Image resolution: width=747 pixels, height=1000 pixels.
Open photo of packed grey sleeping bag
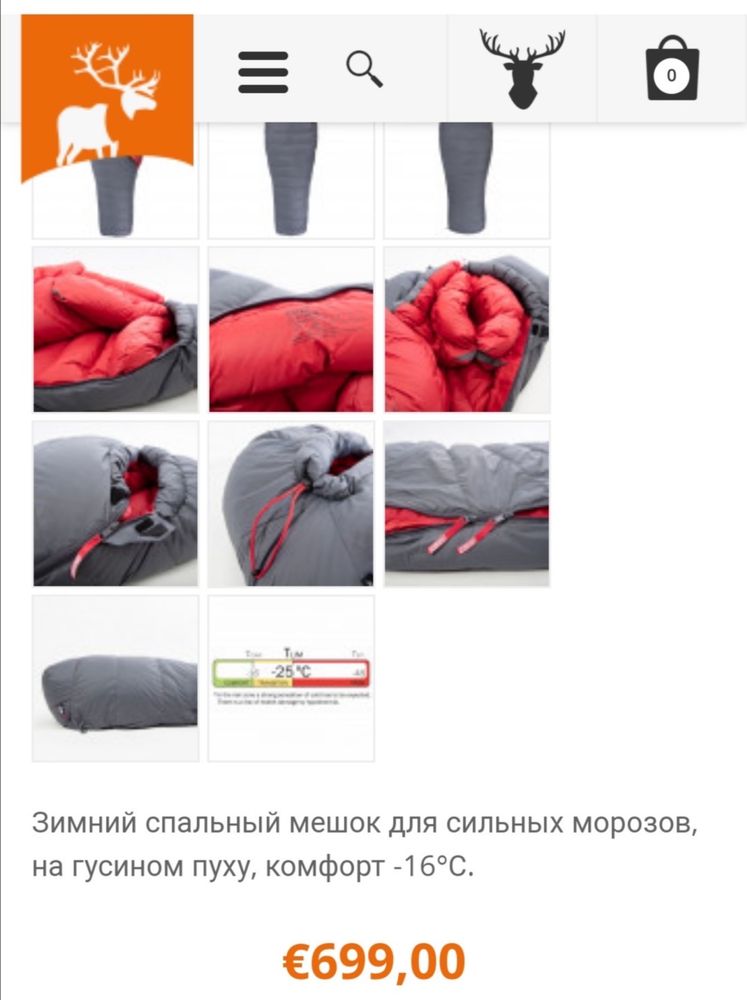115,678
